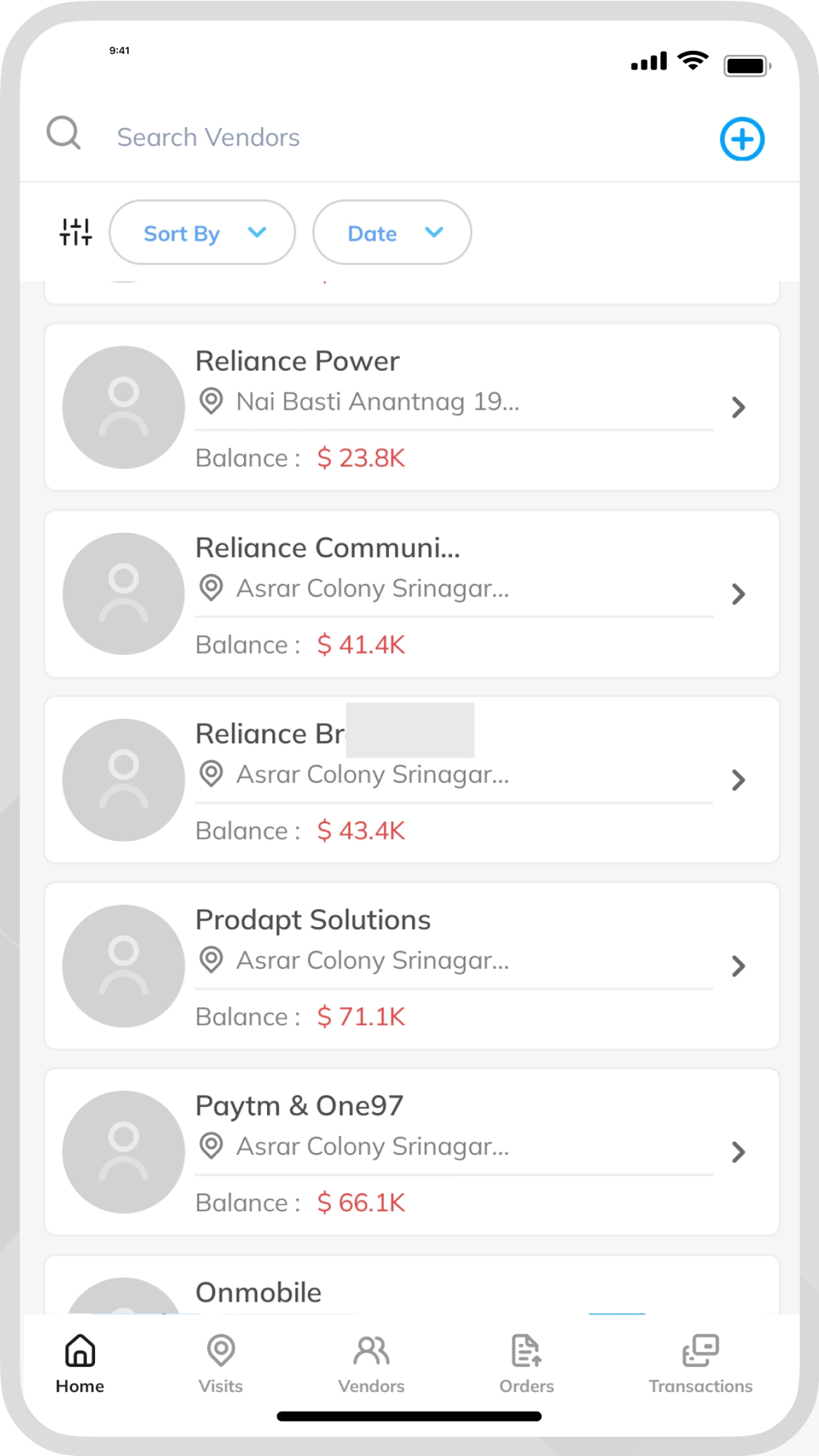Expand the Date dropdown
The image size is (819, 1456).
[x=392, y=233]
